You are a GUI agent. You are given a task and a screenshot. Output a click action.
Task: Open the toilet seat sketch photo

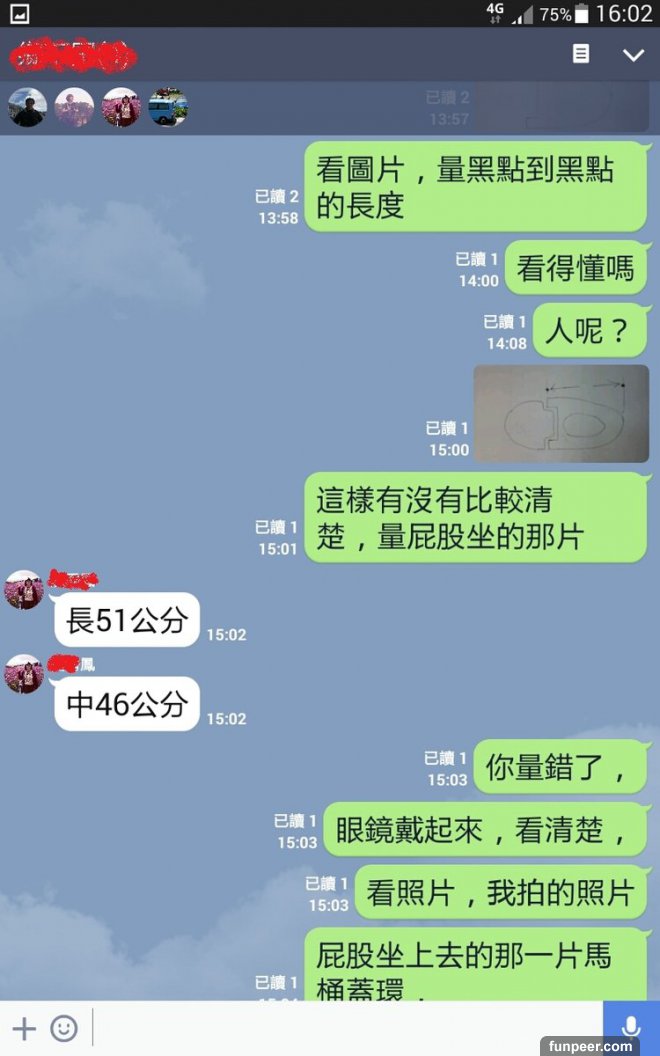pos(561,413)
